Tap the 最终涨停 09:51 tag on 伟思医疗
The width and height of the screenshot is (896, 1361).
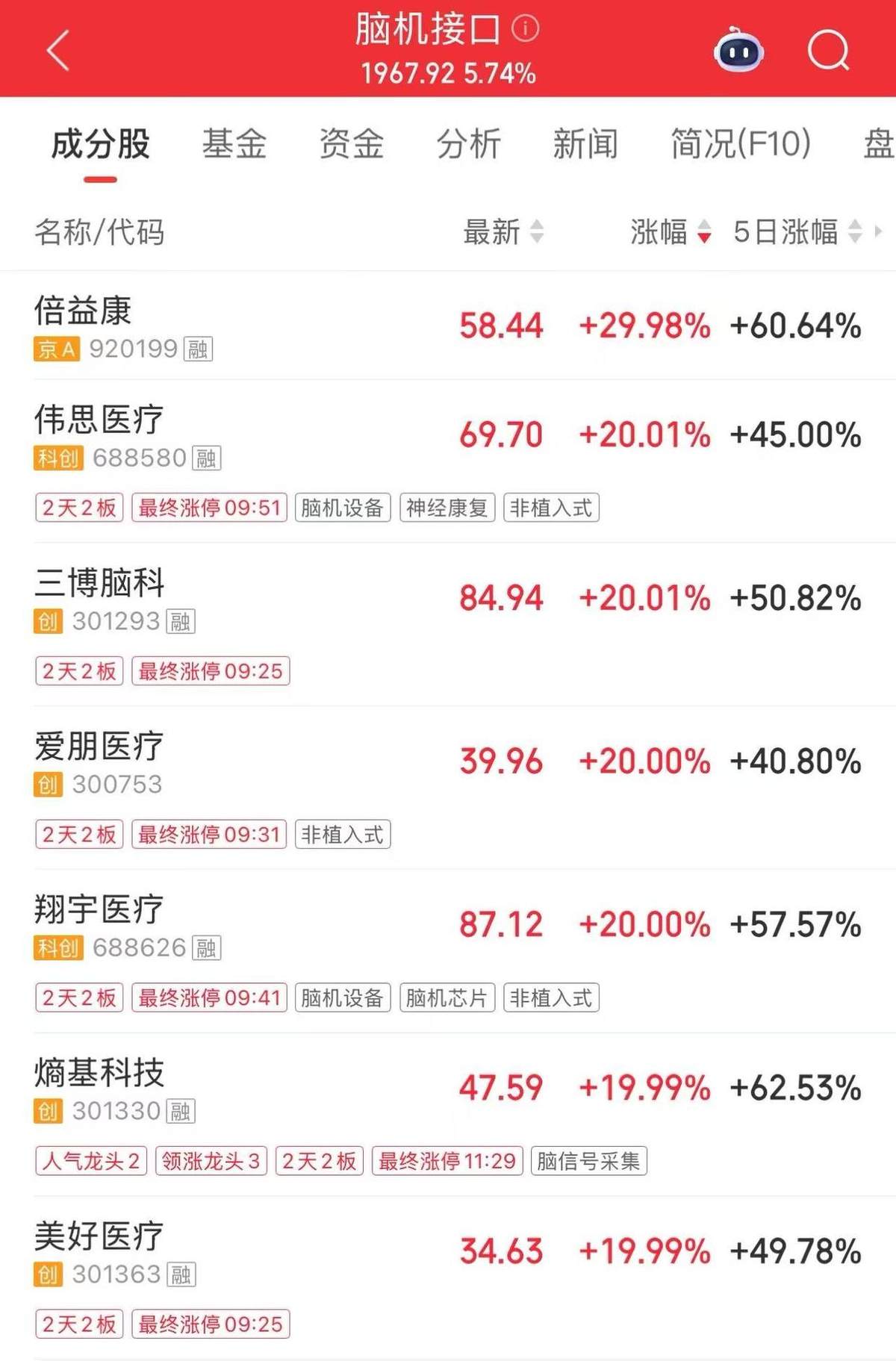[x=210, y=507]
